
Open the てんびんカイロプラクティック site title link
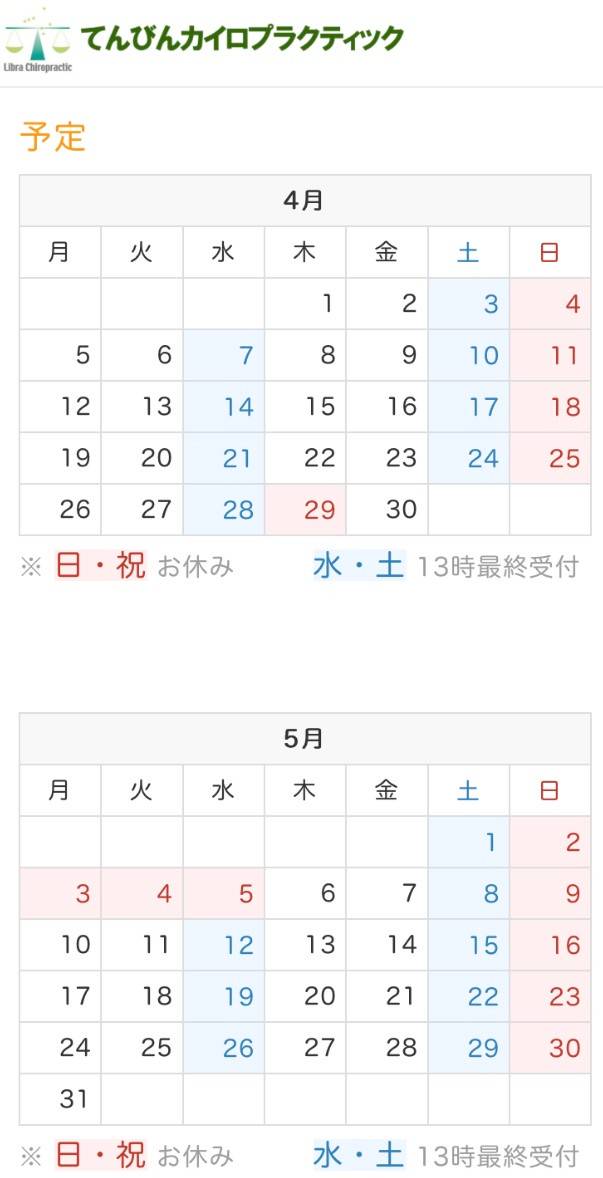click(x=242, y=38)
